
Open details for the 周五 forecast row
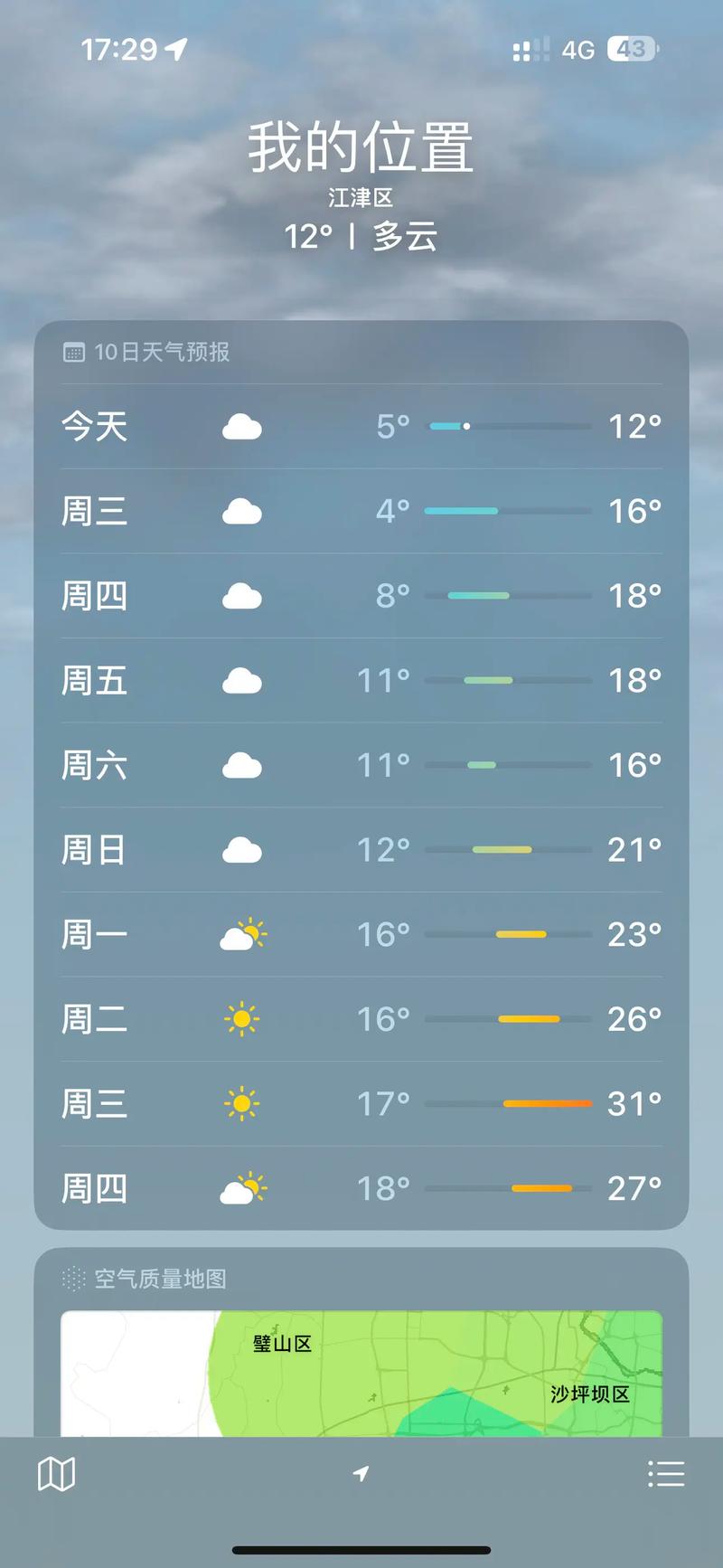361,680
